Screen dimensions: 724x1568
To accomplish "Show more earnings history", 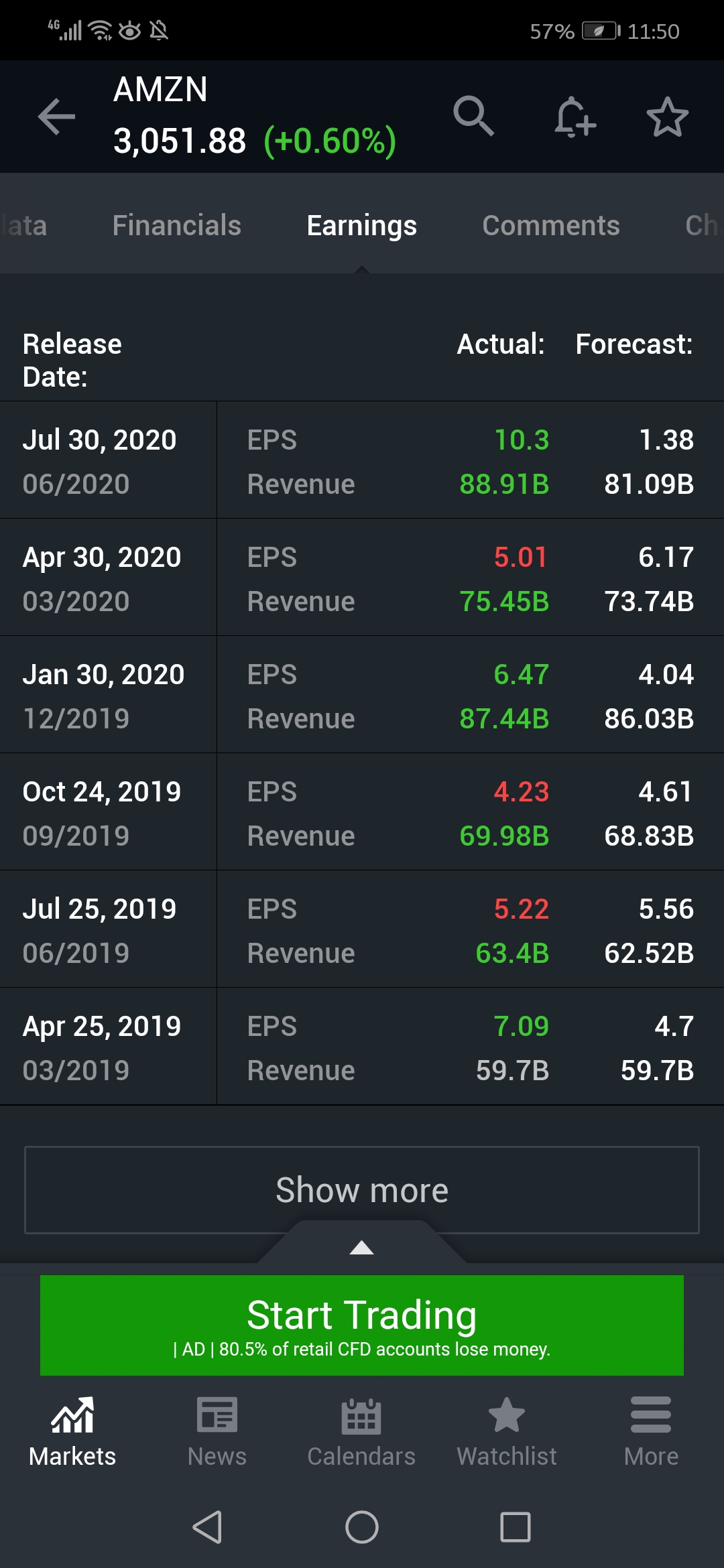I will pos(362,1189).
